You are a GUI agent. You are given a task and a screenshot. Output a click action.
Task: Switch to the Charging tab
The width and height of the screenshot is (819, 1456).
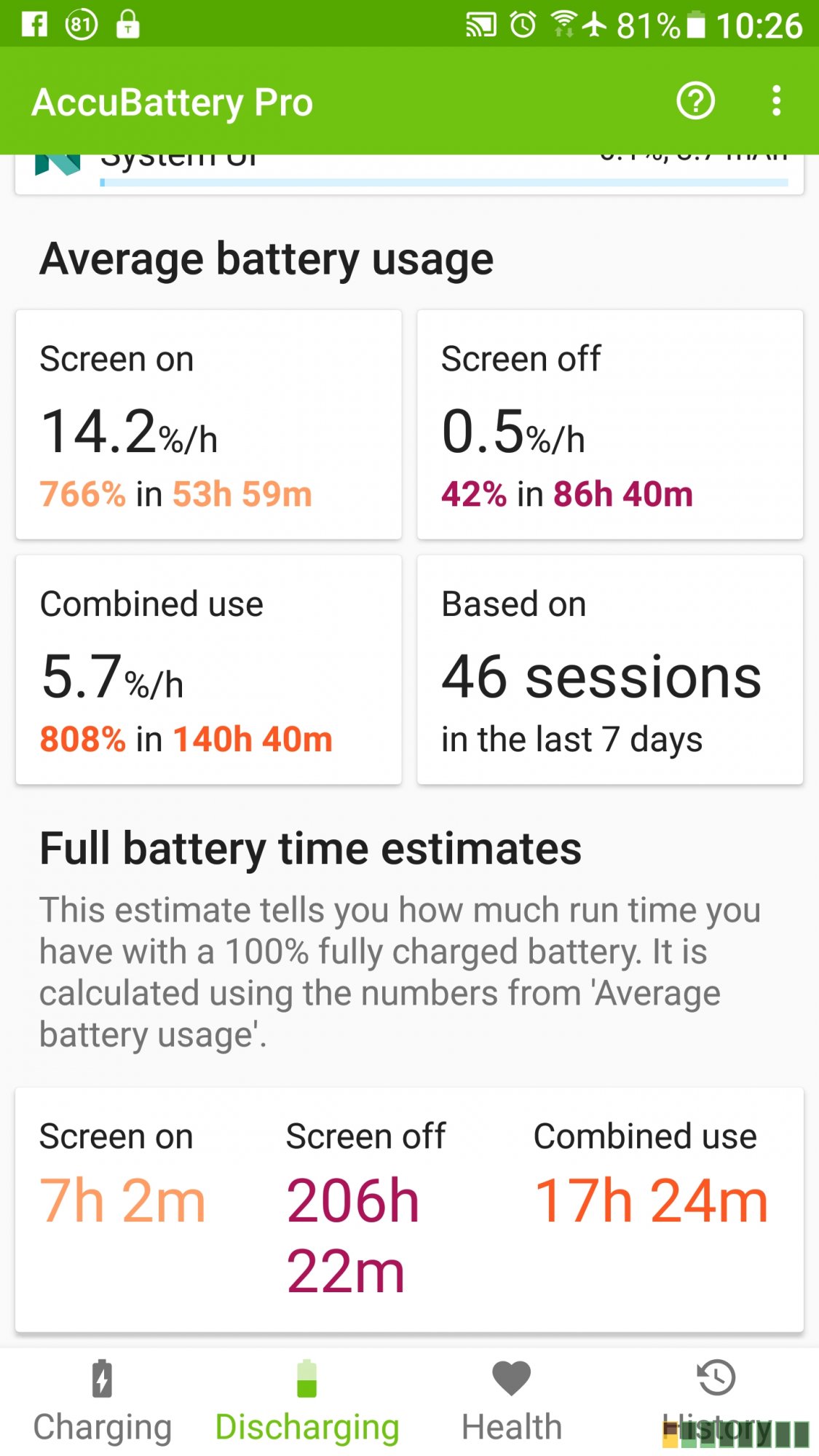[x=103, y=1401]
